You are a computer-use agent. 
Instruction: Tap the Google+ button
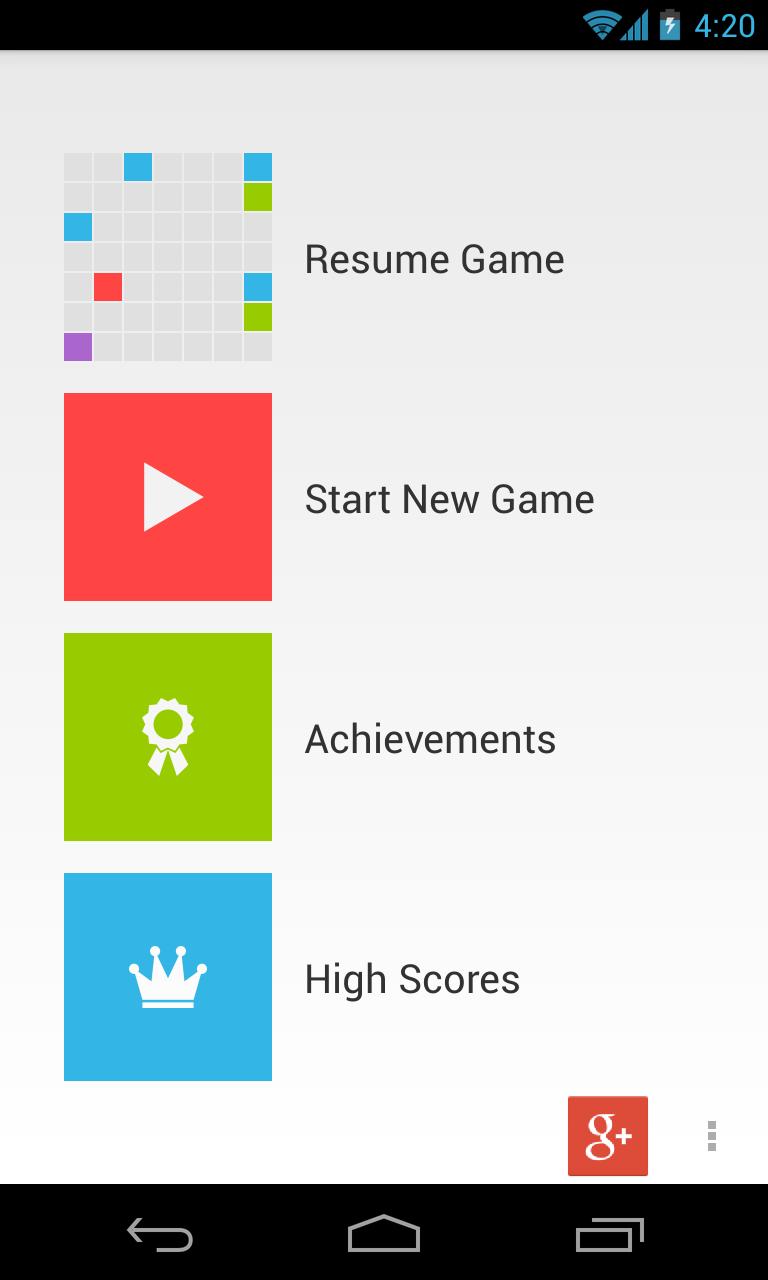[x=607, y=1136]
